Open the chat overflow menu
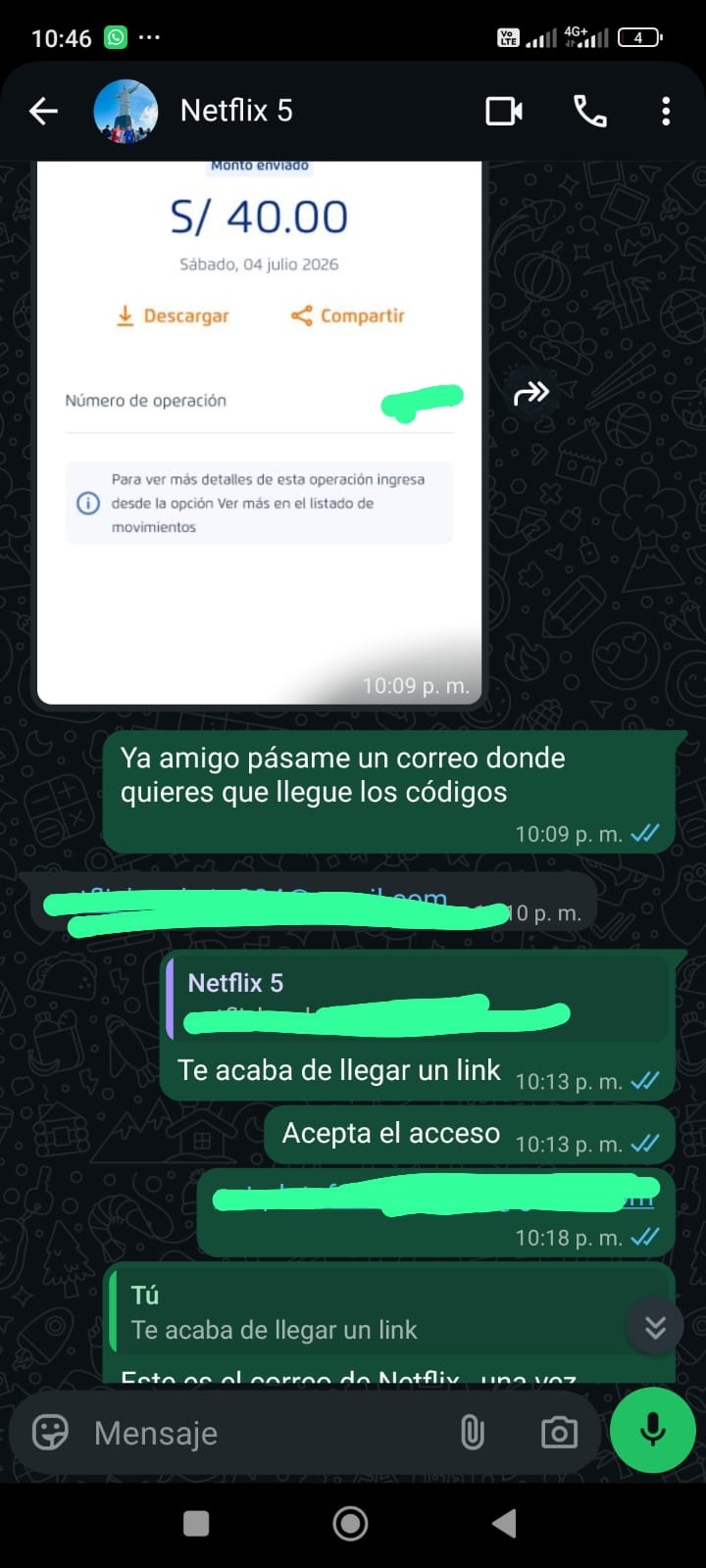 click(666, 112)
